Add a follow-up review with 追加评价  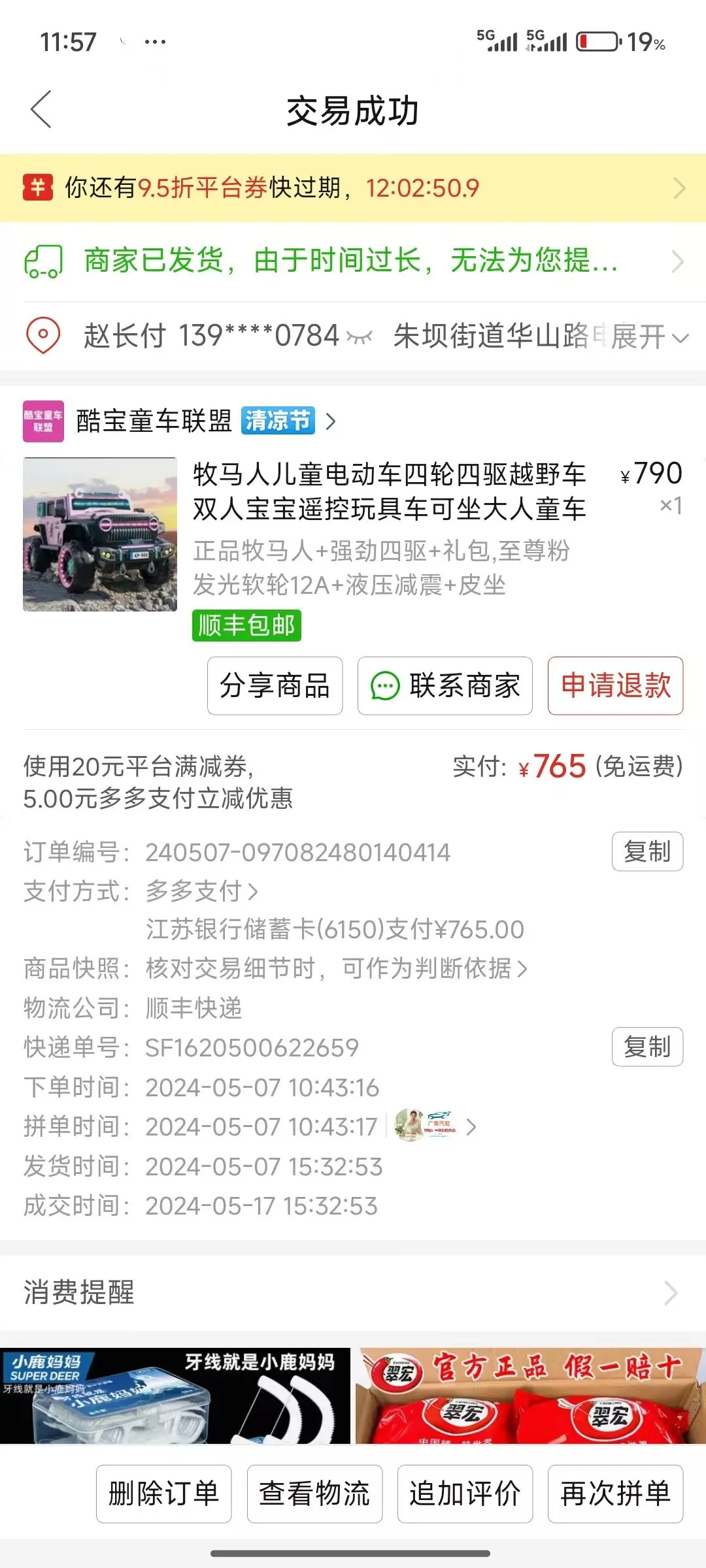[x=465, y=1494]
